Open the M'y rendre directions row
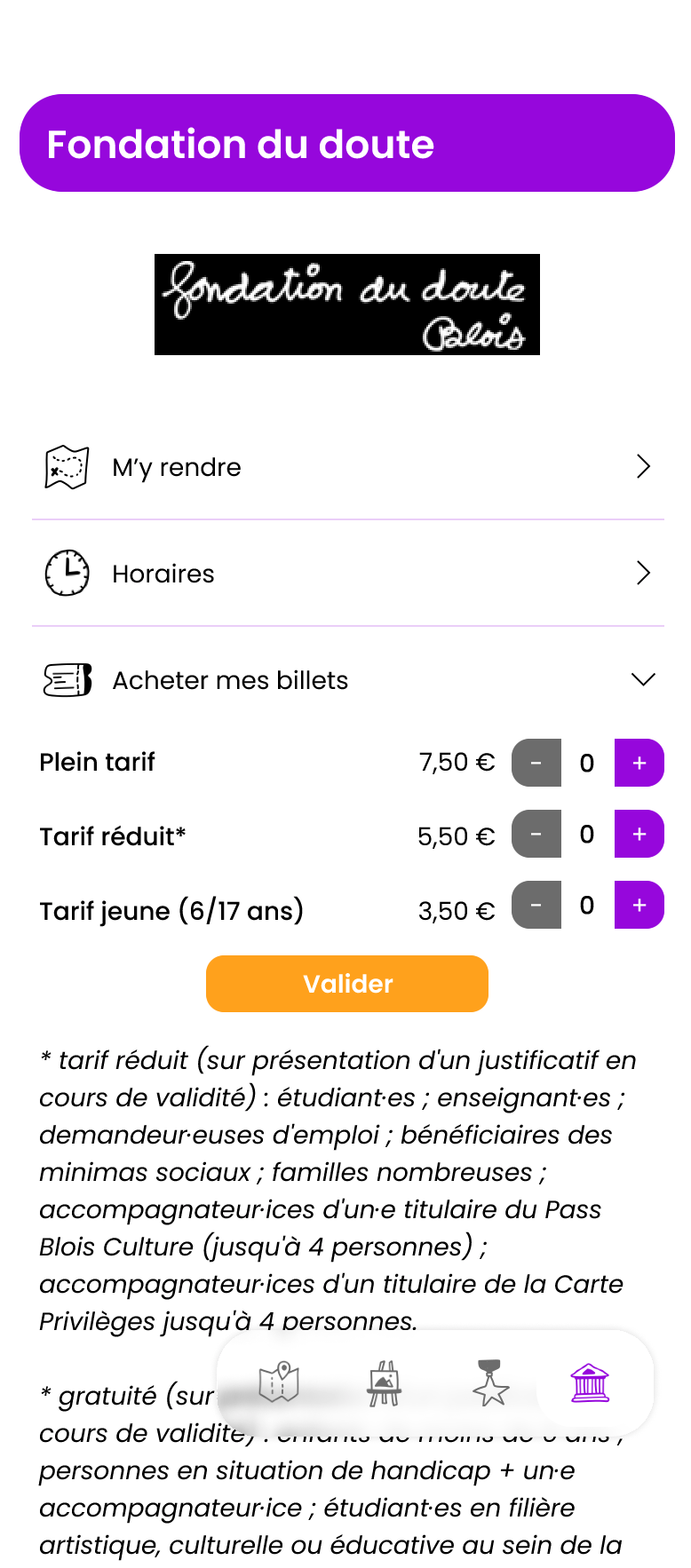The height and width of the screenshot is (1568, 691). pyautogui.click(x=346, y=467)
